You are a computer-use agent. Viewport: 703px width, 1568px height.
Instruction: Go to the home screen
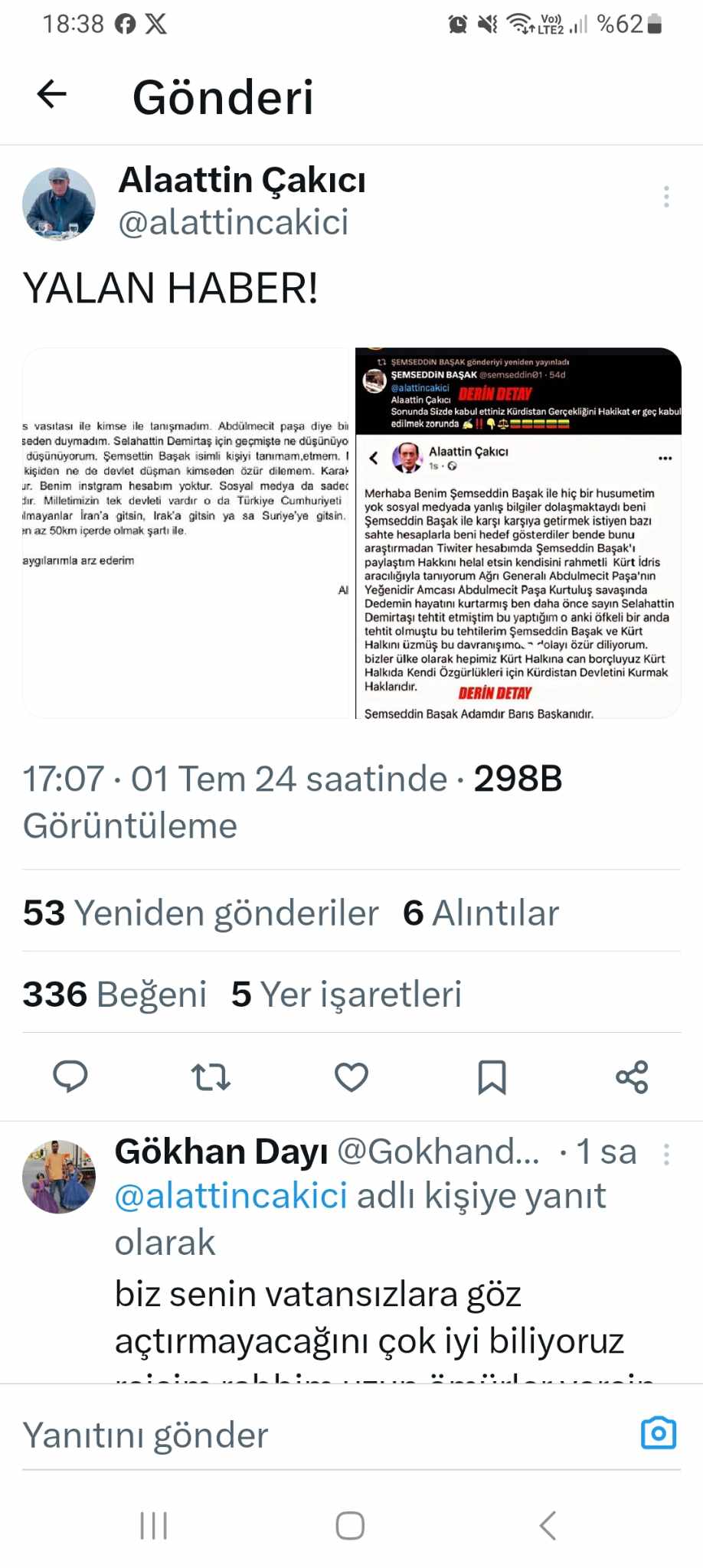click(350, 1526)
